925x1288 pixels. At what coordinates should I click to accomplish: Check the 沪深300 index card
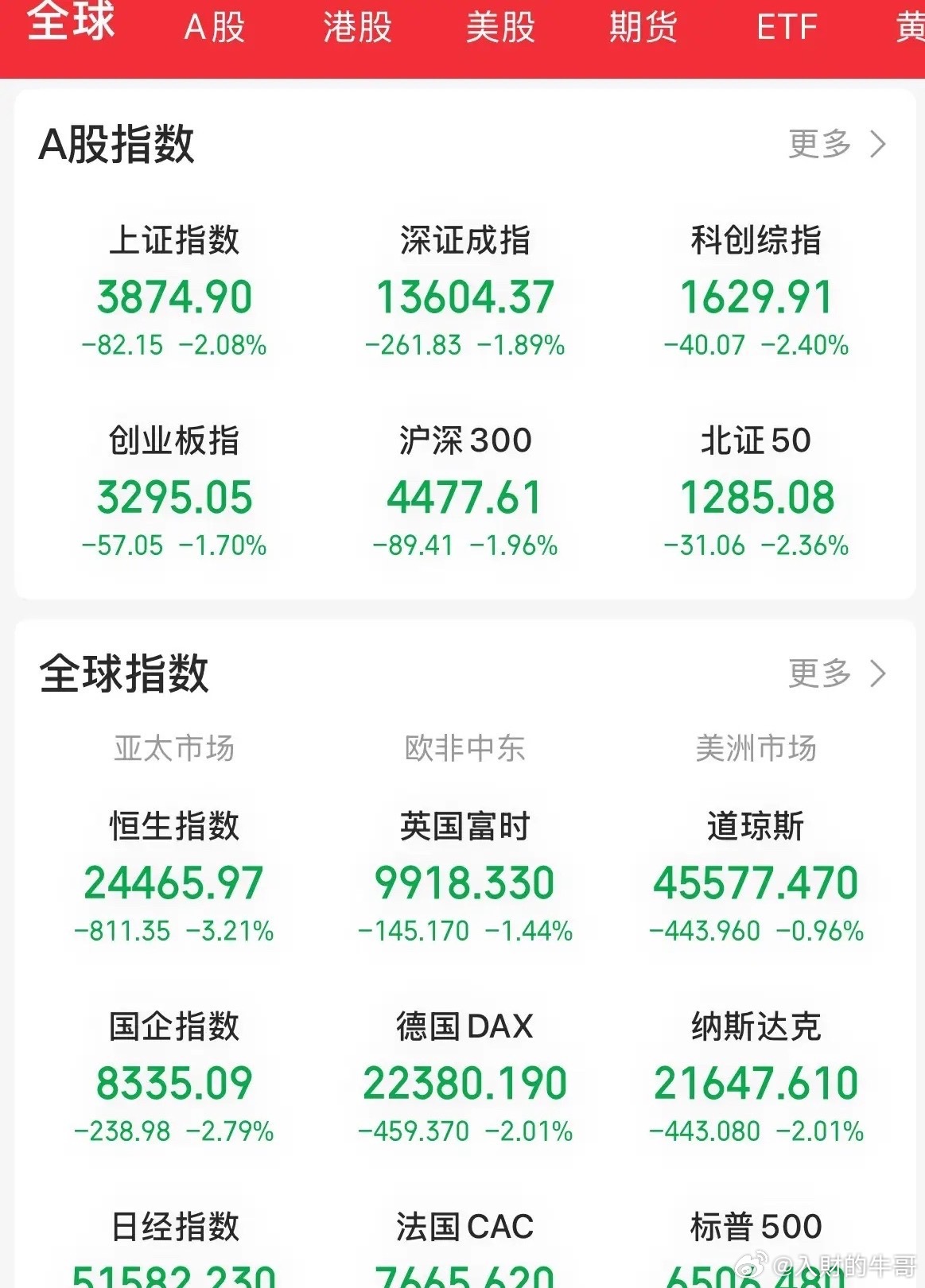pos(465,493)
